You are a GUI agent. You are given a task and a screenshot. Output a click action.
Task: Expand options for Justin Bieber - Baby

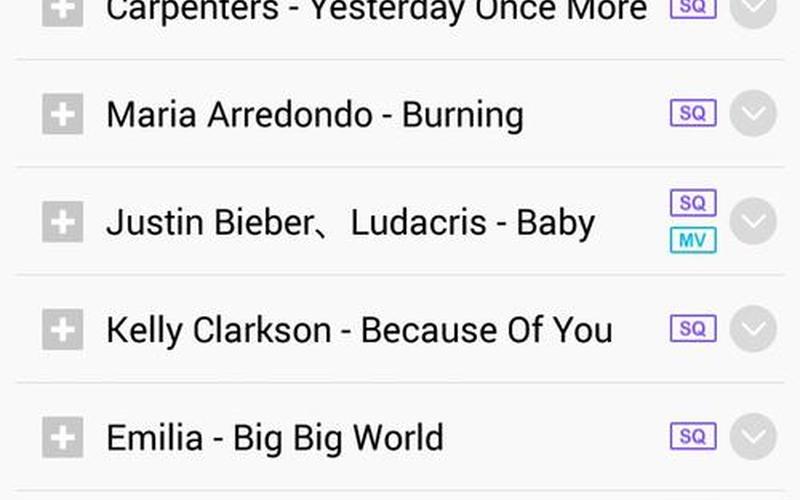(x=752, y=222)
